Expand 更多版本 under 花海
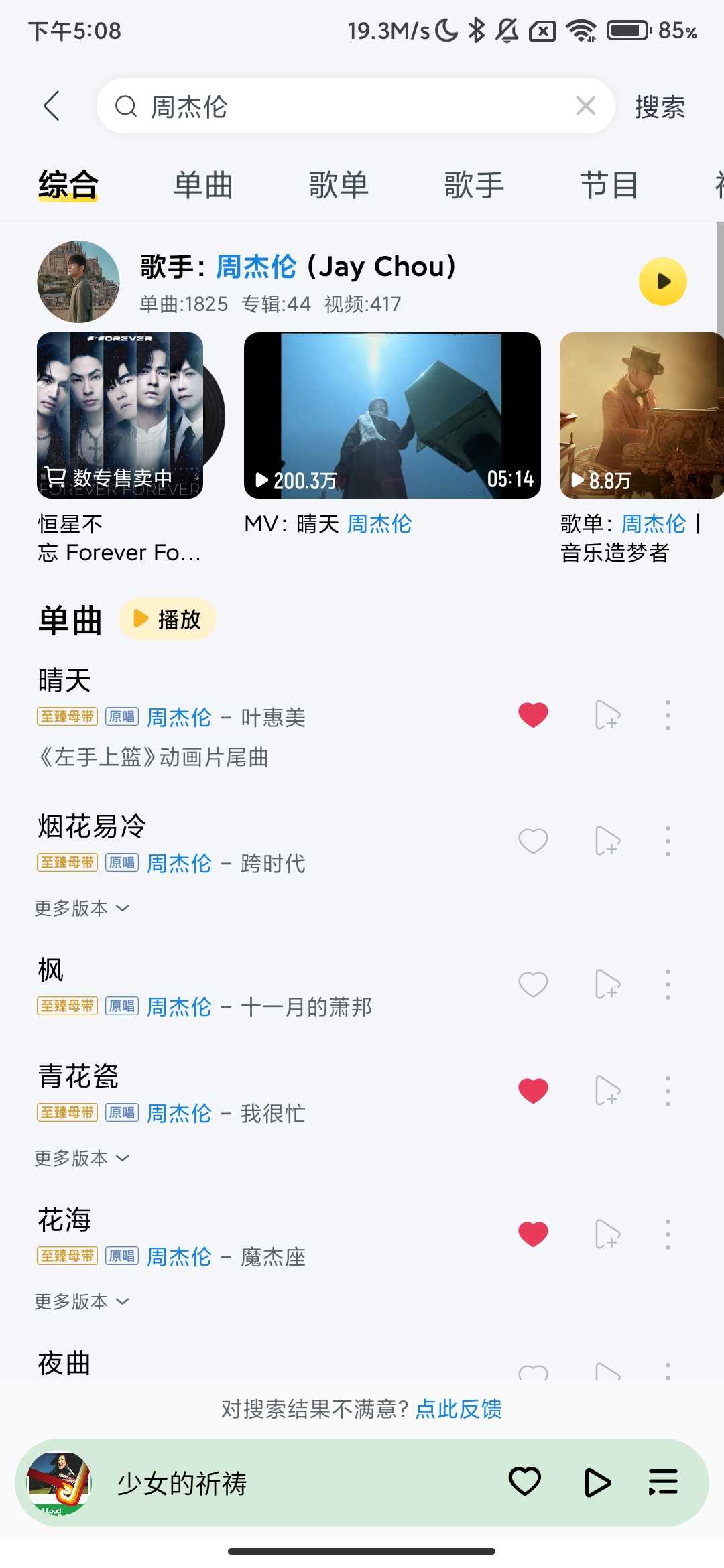The image size is (724, 1568). coord(80,1301)
